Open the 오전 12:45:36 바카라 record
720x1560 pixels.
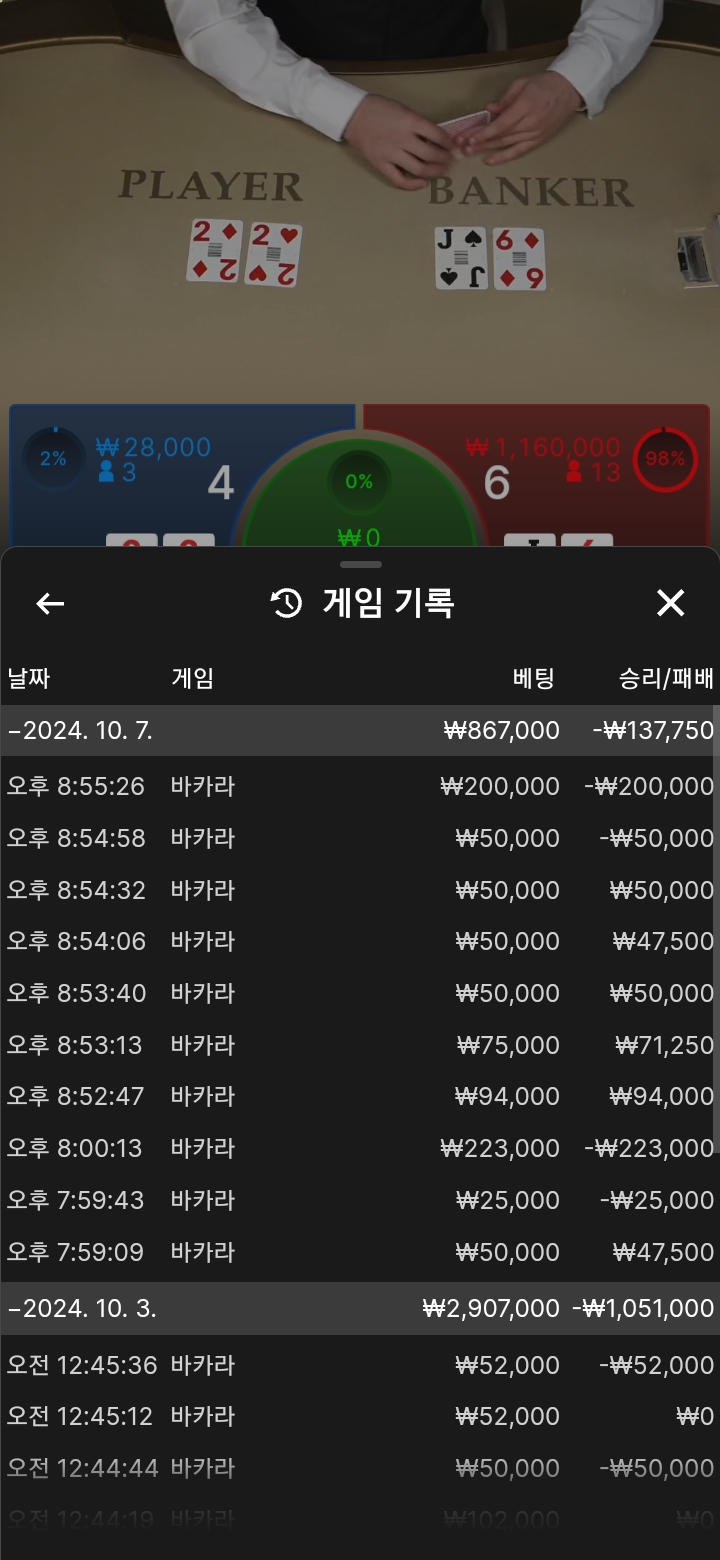pyautogui.click(x=360, y=1365)
